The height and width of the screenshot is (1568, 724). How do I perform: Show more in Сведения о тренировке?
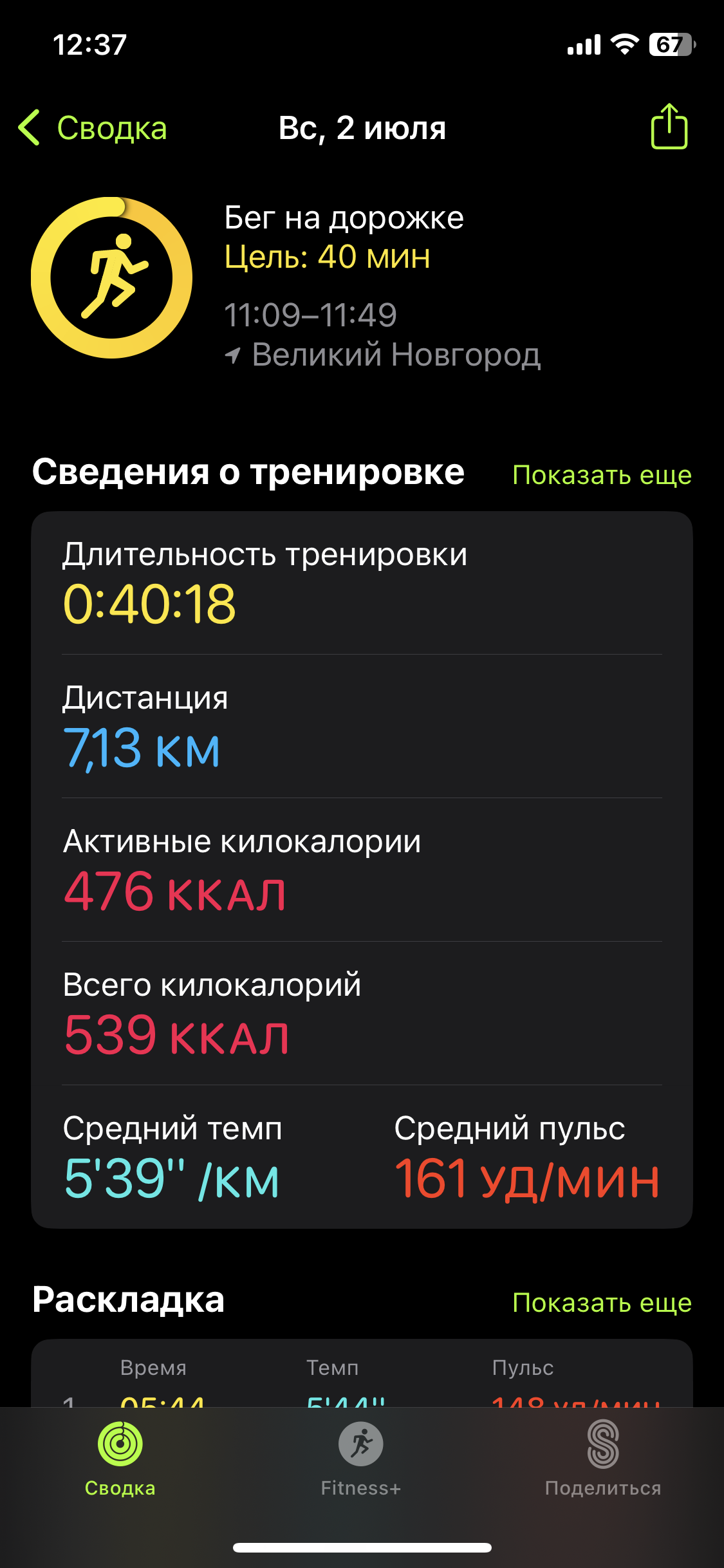point(602,475)
